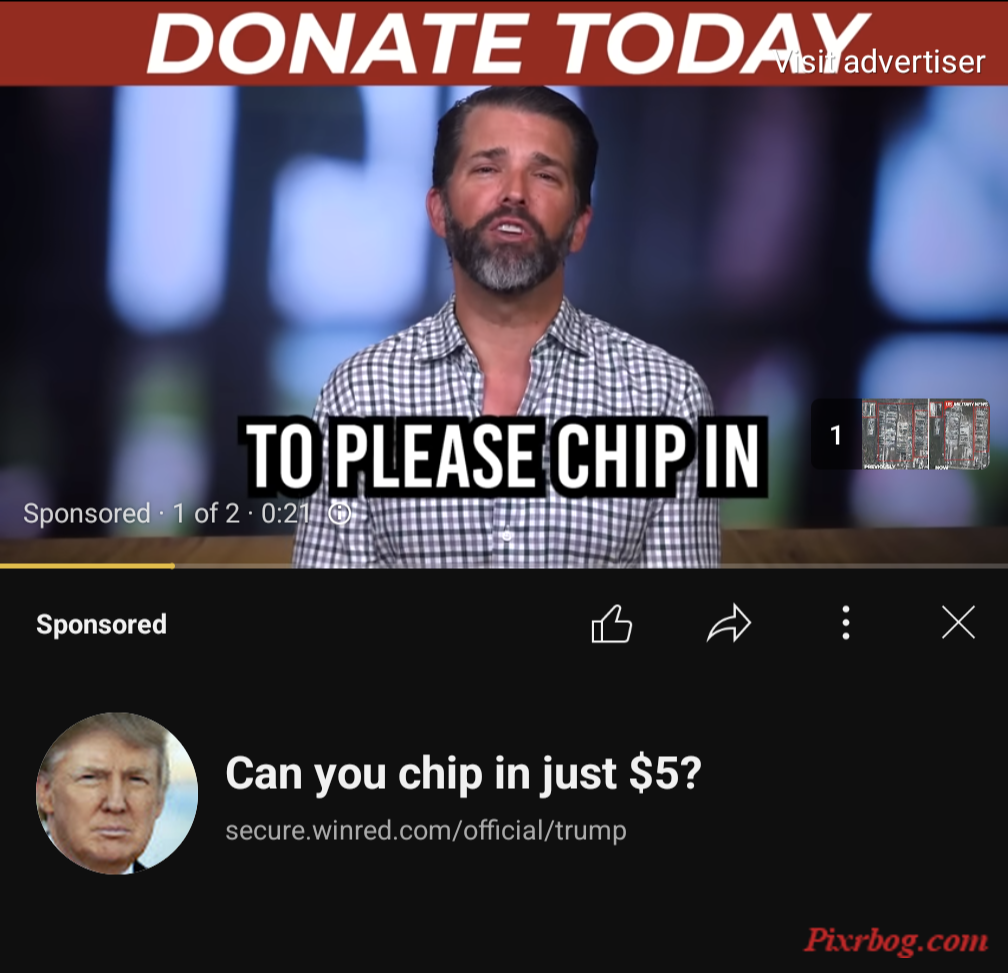Open the three-dot overflow menu

click(846, 623)
